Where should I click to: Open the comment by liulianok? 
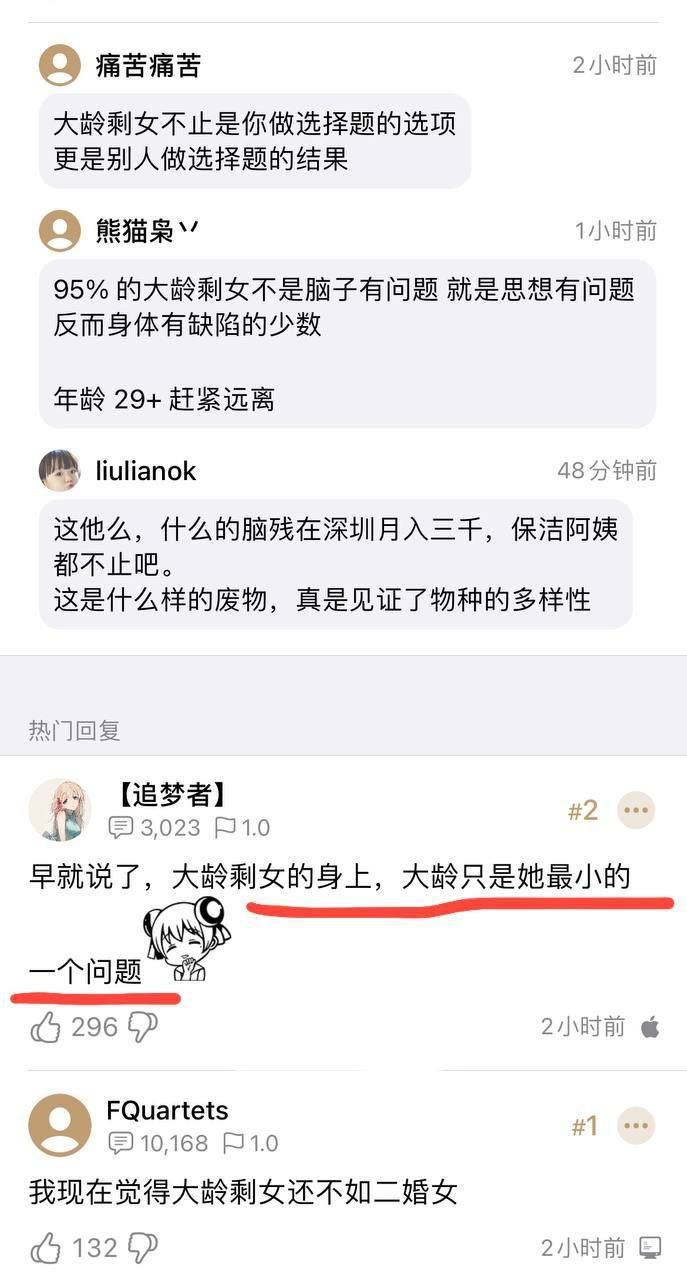tap(335, 564)
